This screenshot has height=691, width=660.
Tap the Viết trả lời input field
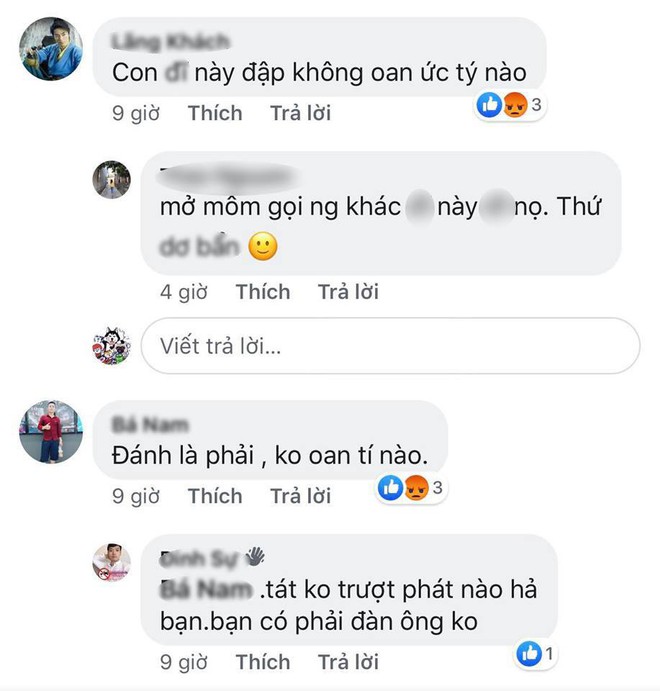coord(390,346)
